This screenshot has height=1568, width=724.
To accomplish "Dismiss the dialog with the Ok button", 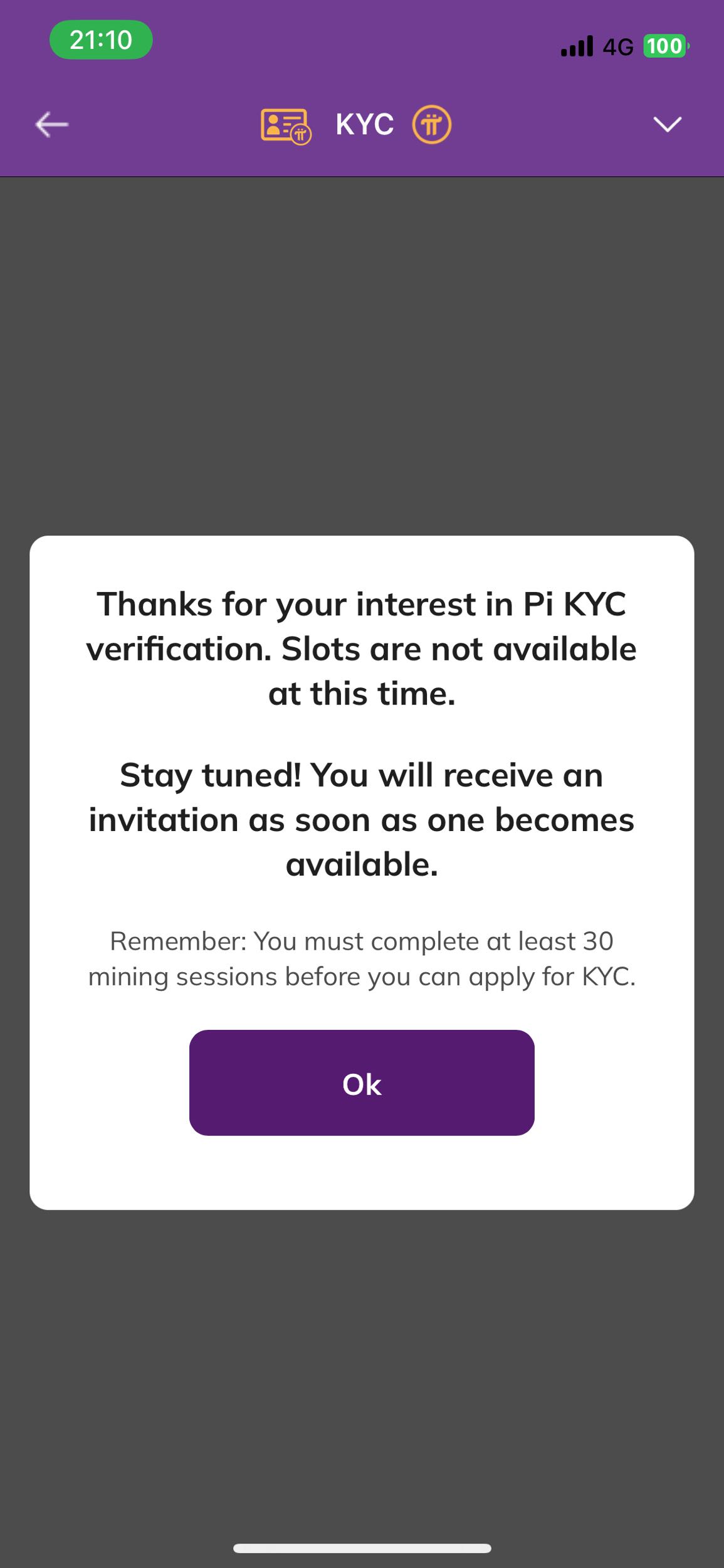I will coord(362,1083).
